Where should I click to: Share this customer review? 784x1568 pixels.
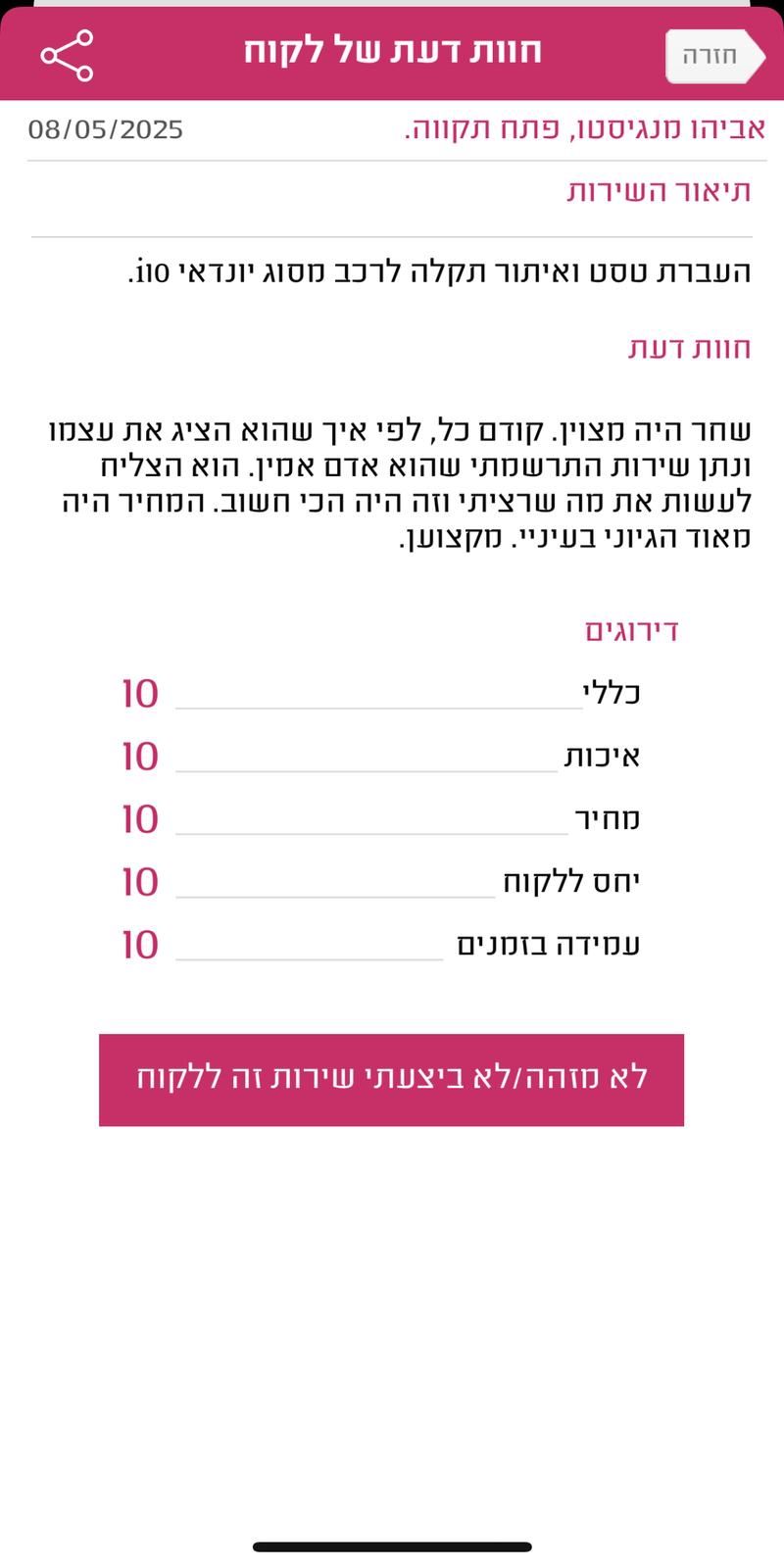(67, 55)
